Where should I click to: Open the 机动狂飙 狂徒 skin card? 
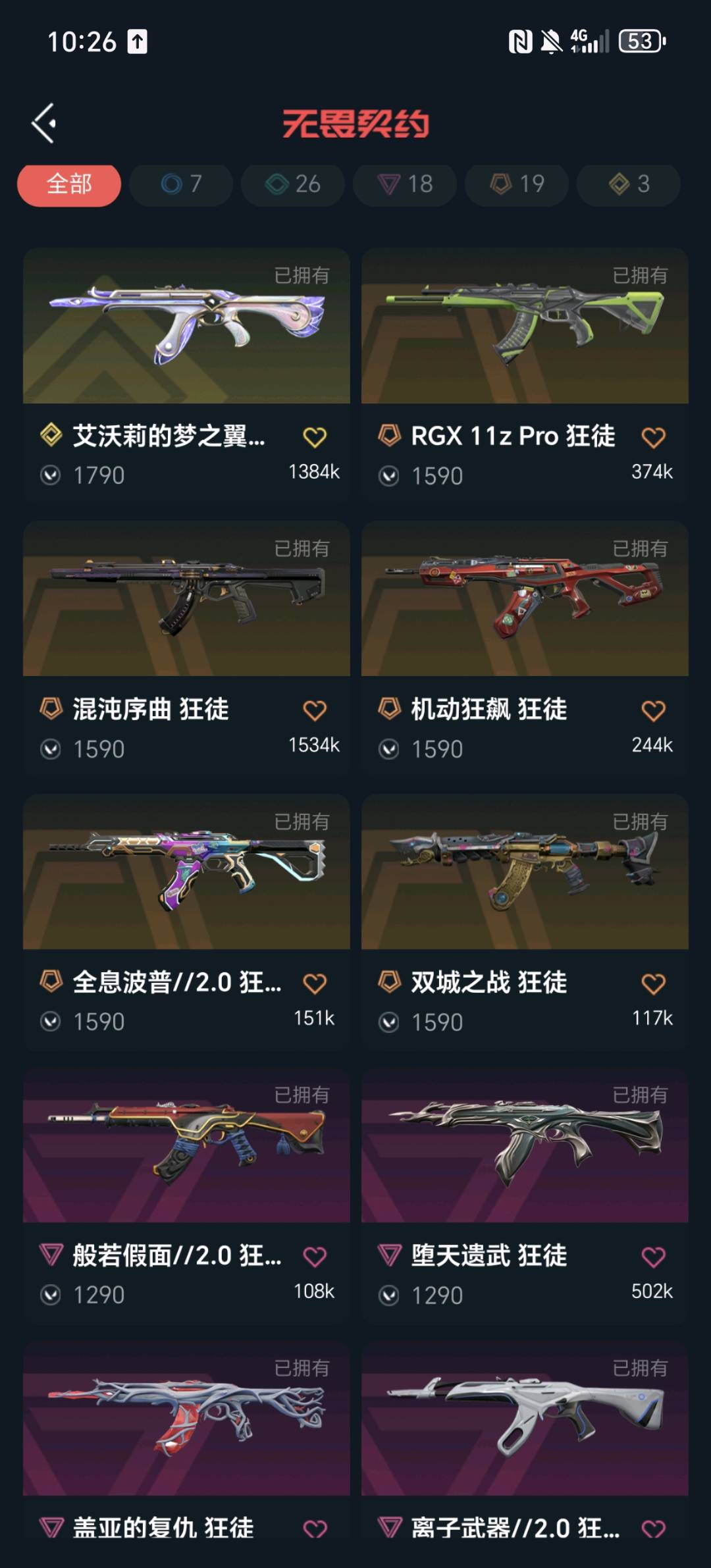tap(525, 599)
